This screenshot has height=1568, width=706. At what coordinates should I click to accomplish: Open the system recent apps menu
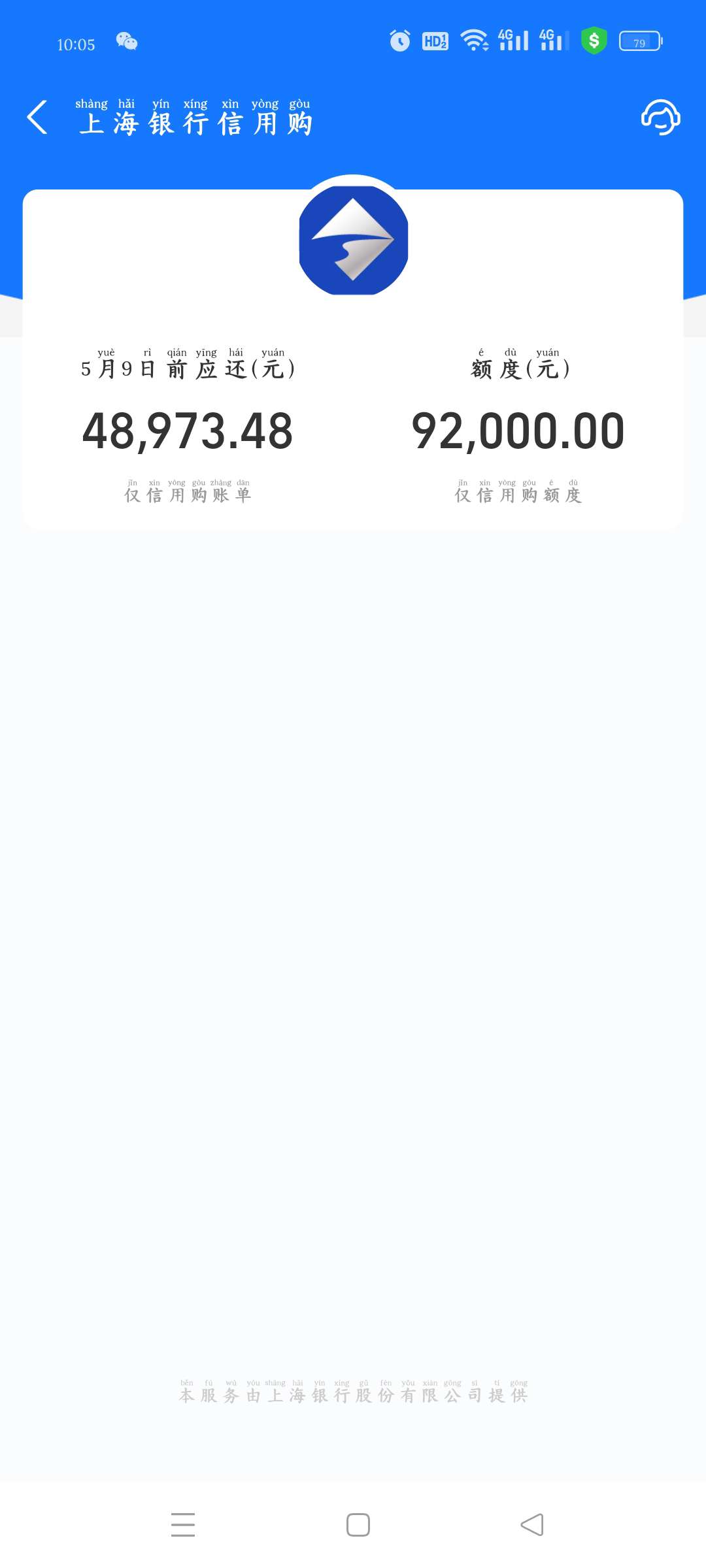[x=183, y=1525]
